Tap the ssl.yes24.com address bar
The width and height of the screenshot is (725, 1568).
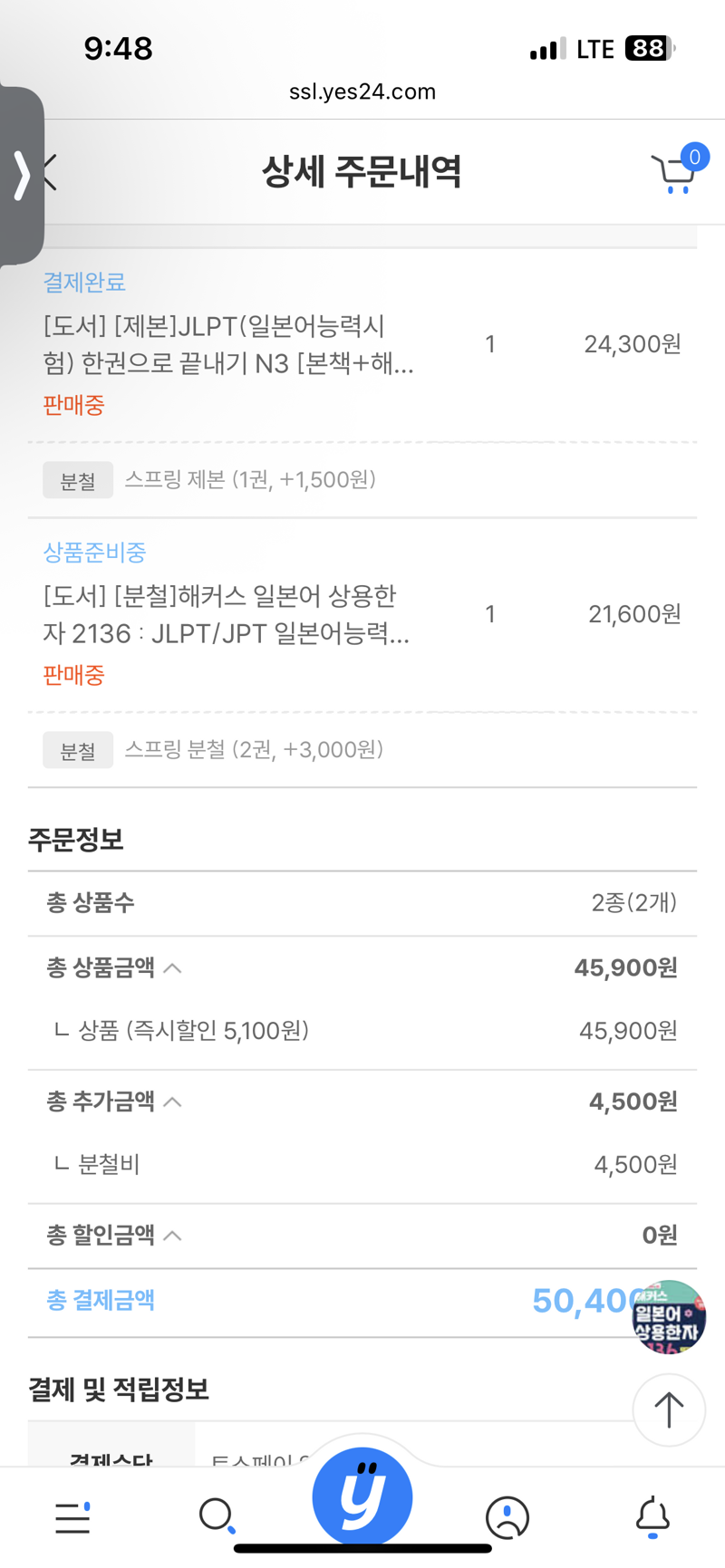[362, 91]
